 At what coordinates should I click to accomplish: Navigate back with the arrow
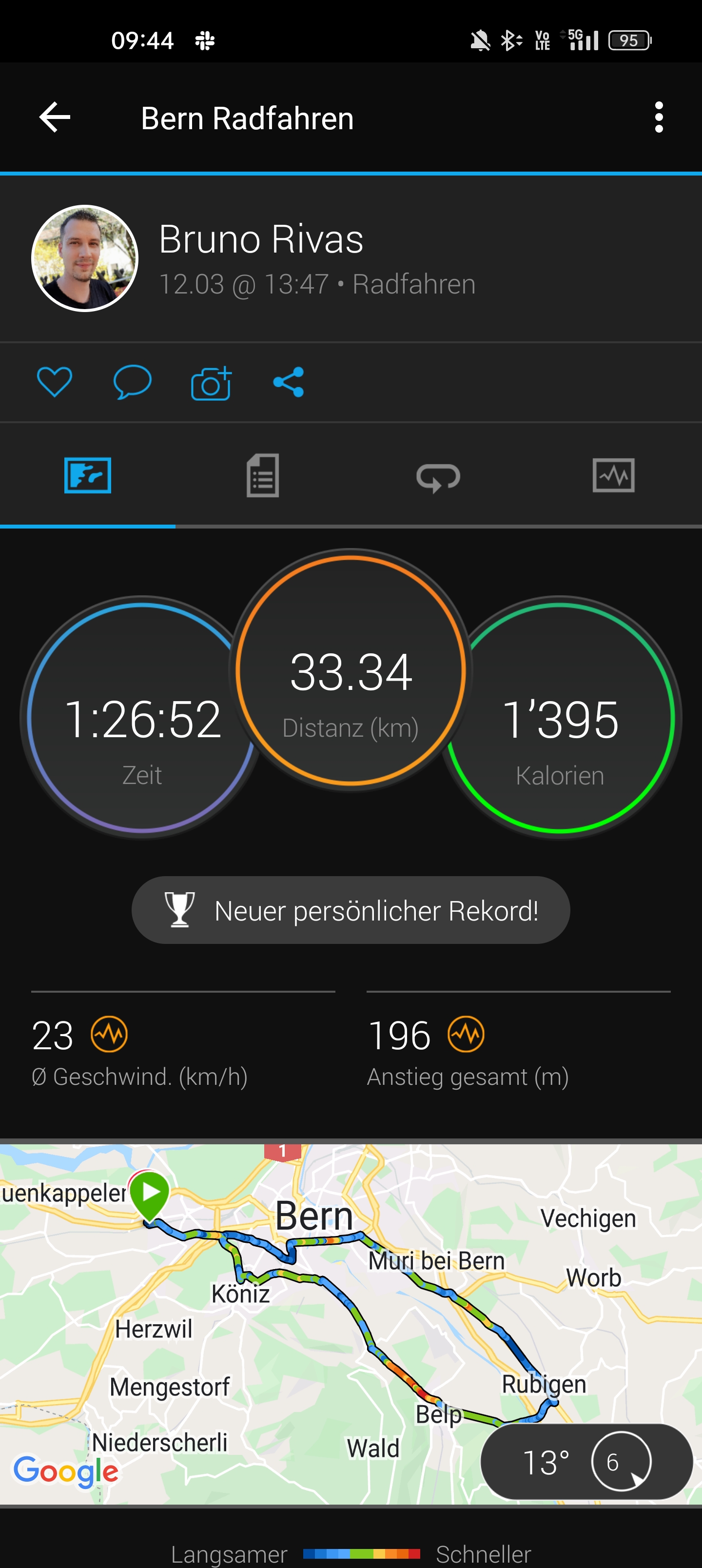(54, 118)
